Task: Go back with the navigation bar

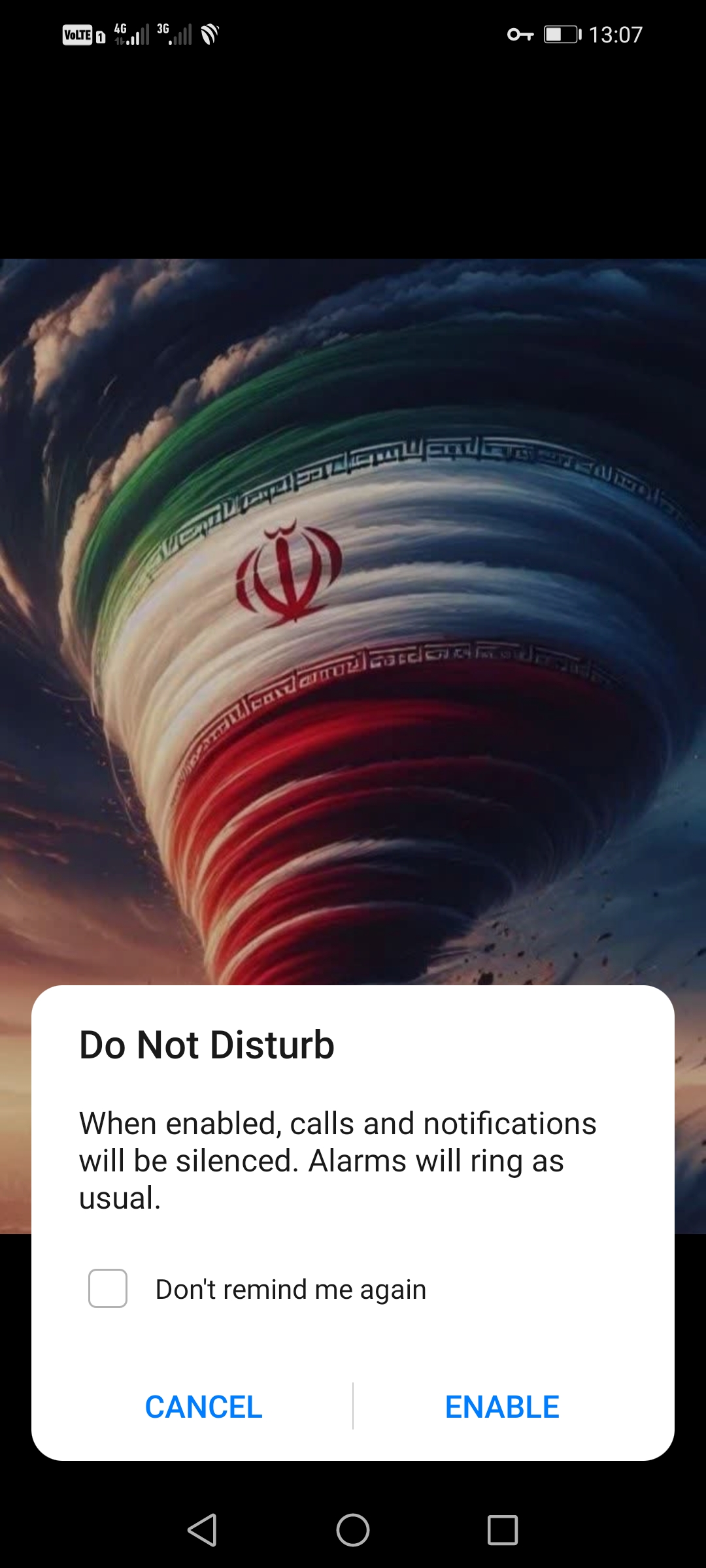Action: coord(203,1530)
